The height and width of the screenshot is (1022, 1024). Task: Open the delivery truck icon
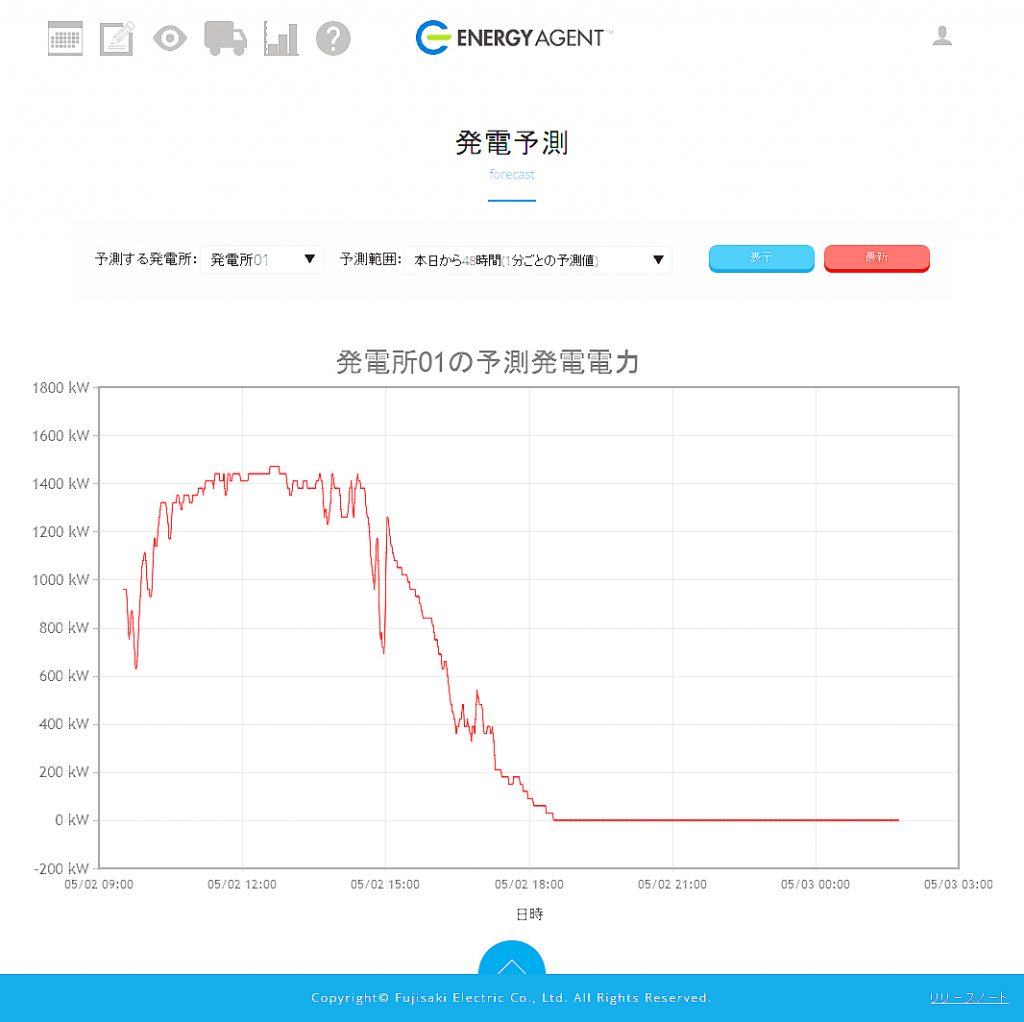(x=225, y=38)
